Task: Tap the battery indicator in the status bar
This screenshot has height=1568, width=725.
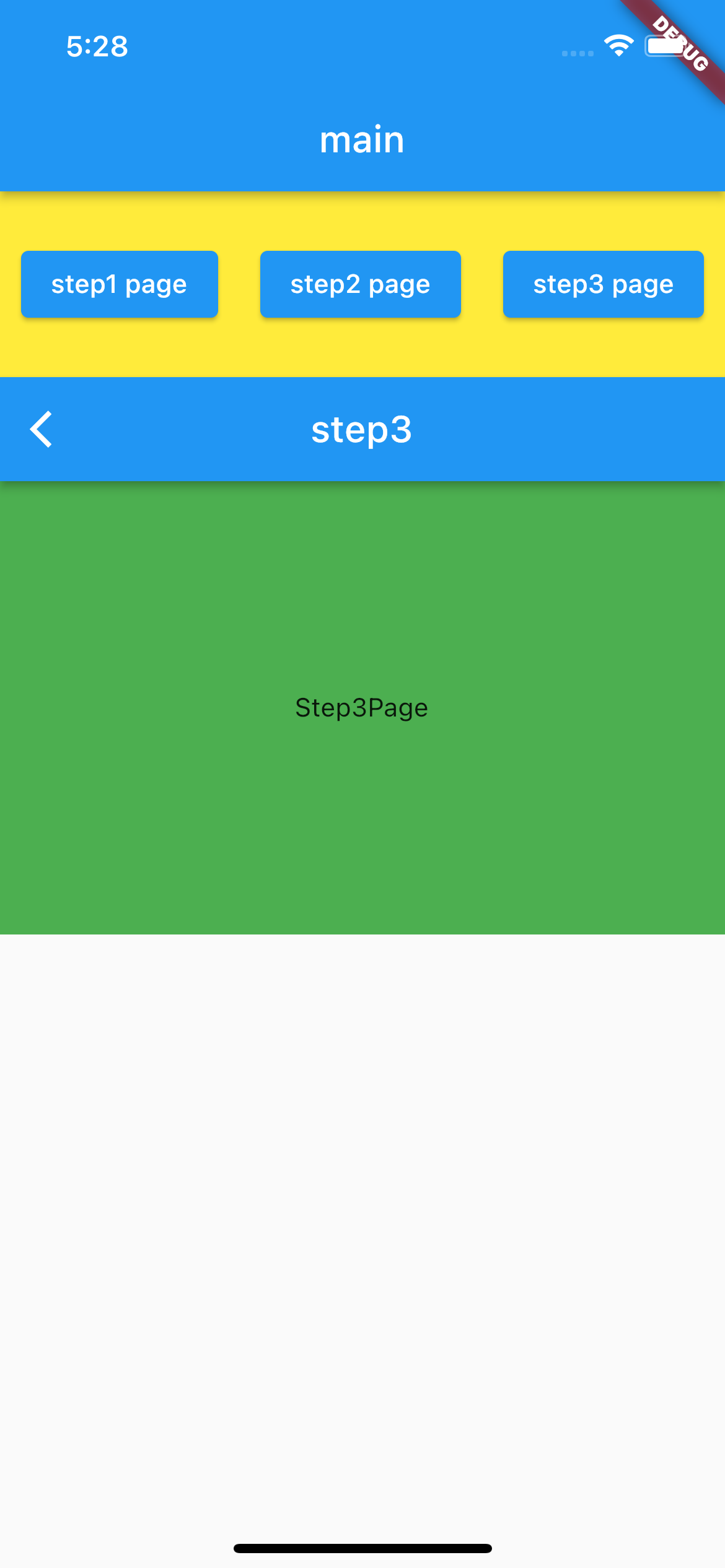Action: (x=666, y=45)
